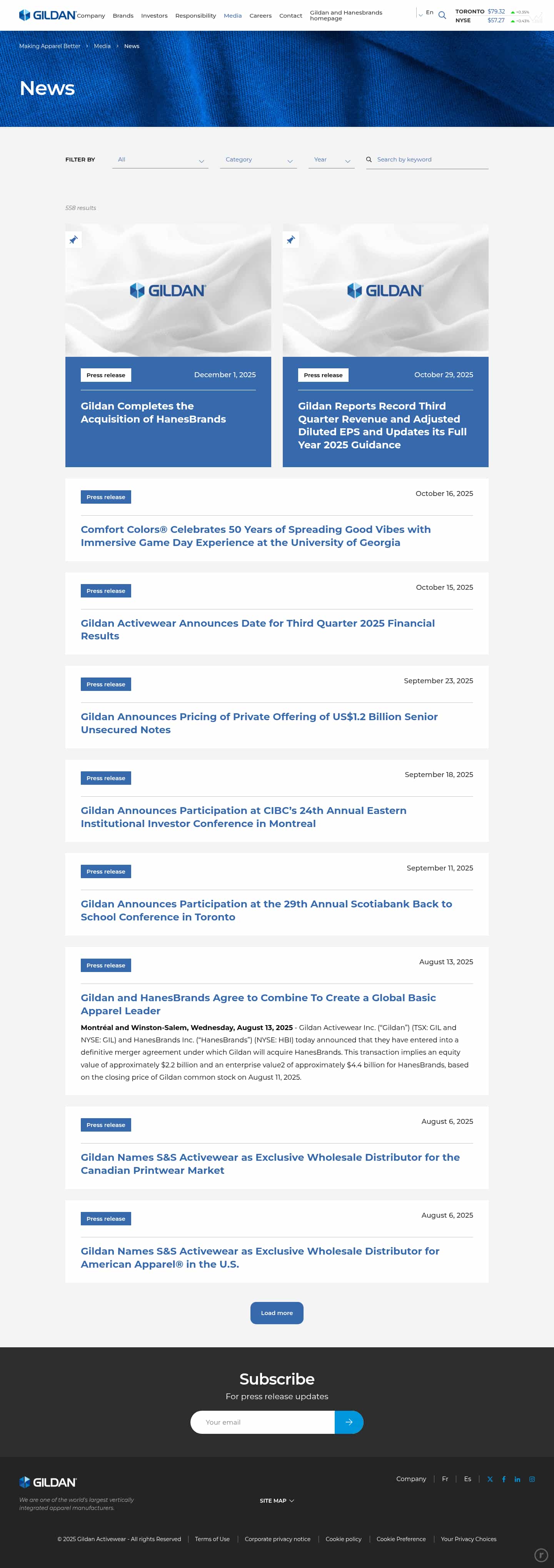Expand the Site Map section
Viewport: 554px width, 1568px height.
(x=276, y=1500)
